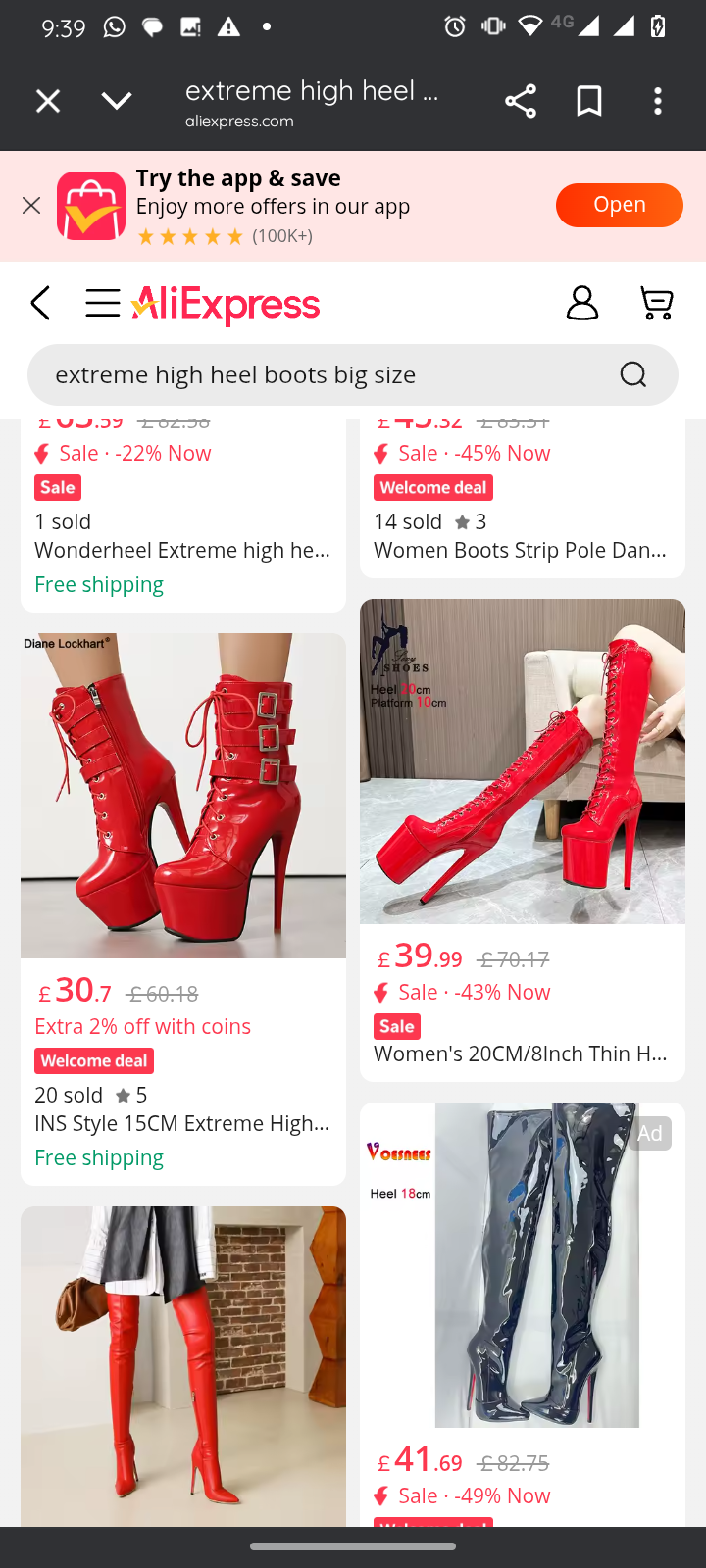Close the browser custom tab
This screenshot has height=1568, width=706.
point(47,101)
